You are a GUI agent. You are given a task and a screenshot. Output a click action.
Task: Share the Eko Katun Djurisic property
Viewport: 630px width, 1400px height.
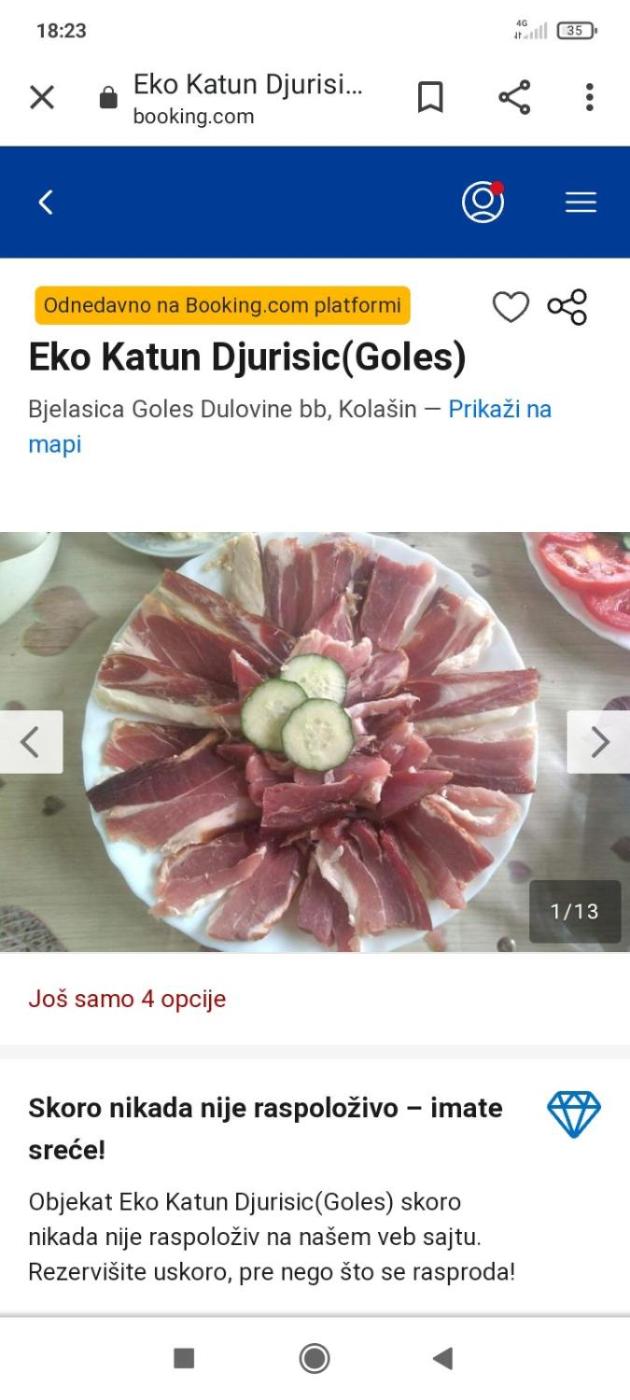coord(567,307)
